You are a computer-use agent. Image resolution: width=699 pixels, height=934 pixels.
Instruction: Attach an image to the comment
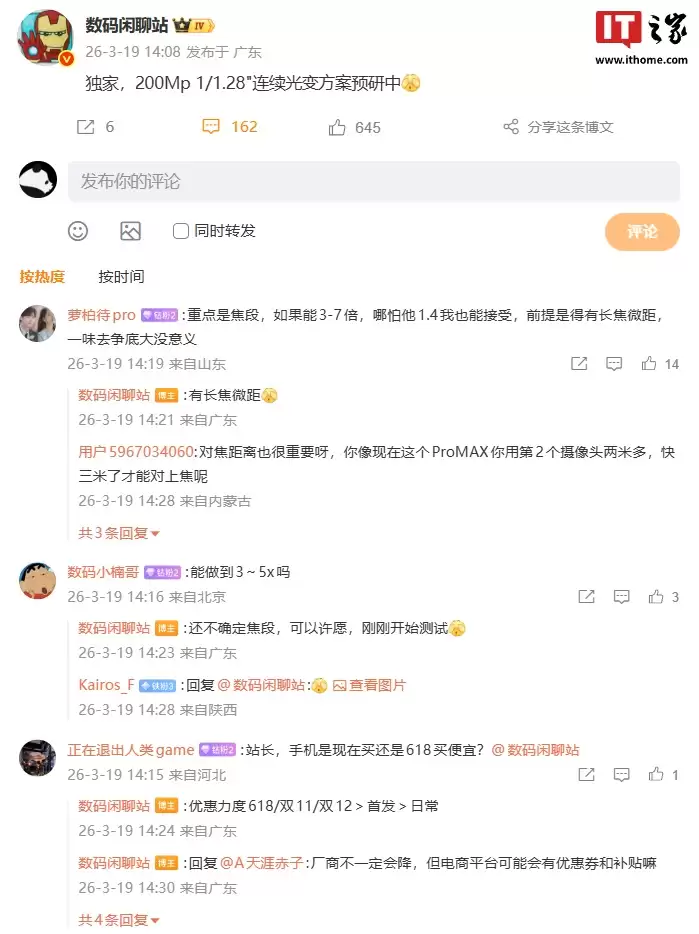point(130,231)
